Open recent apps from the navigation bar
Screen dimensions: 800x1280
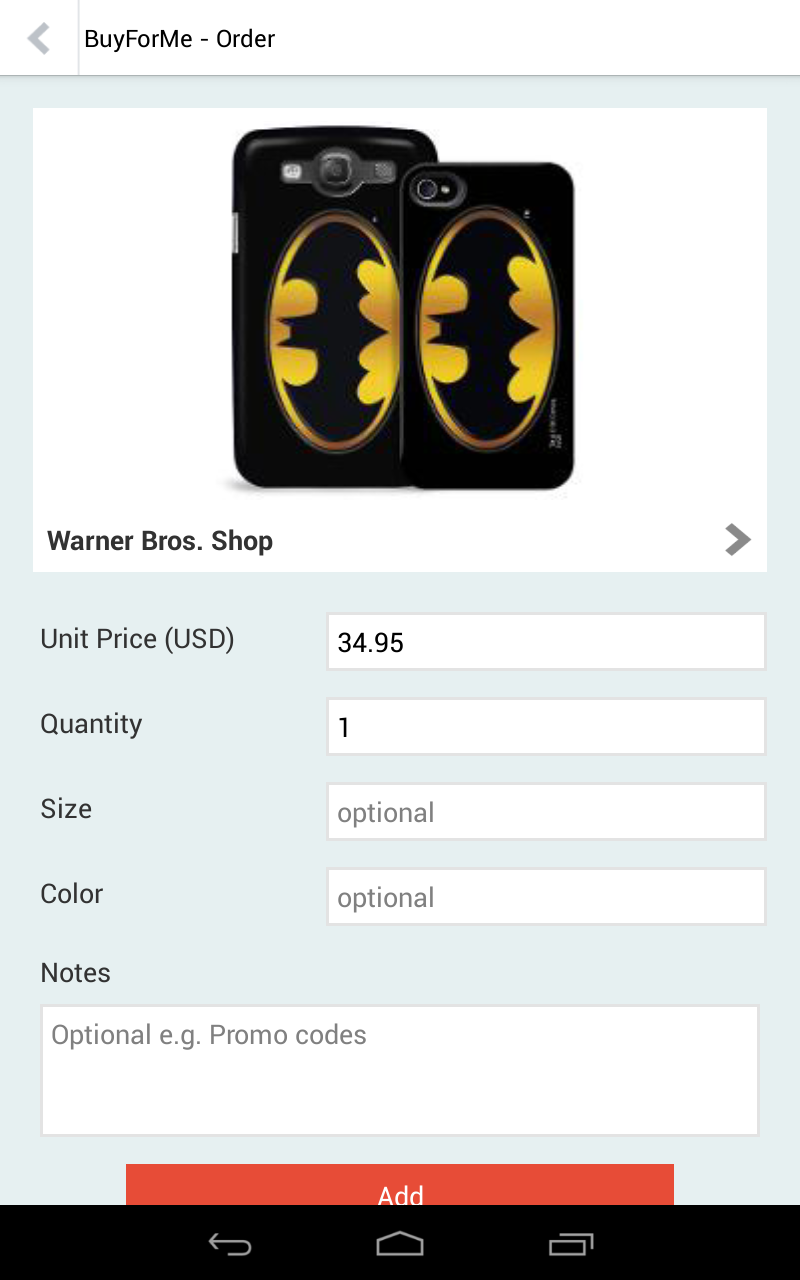[x=571, y=1244]
